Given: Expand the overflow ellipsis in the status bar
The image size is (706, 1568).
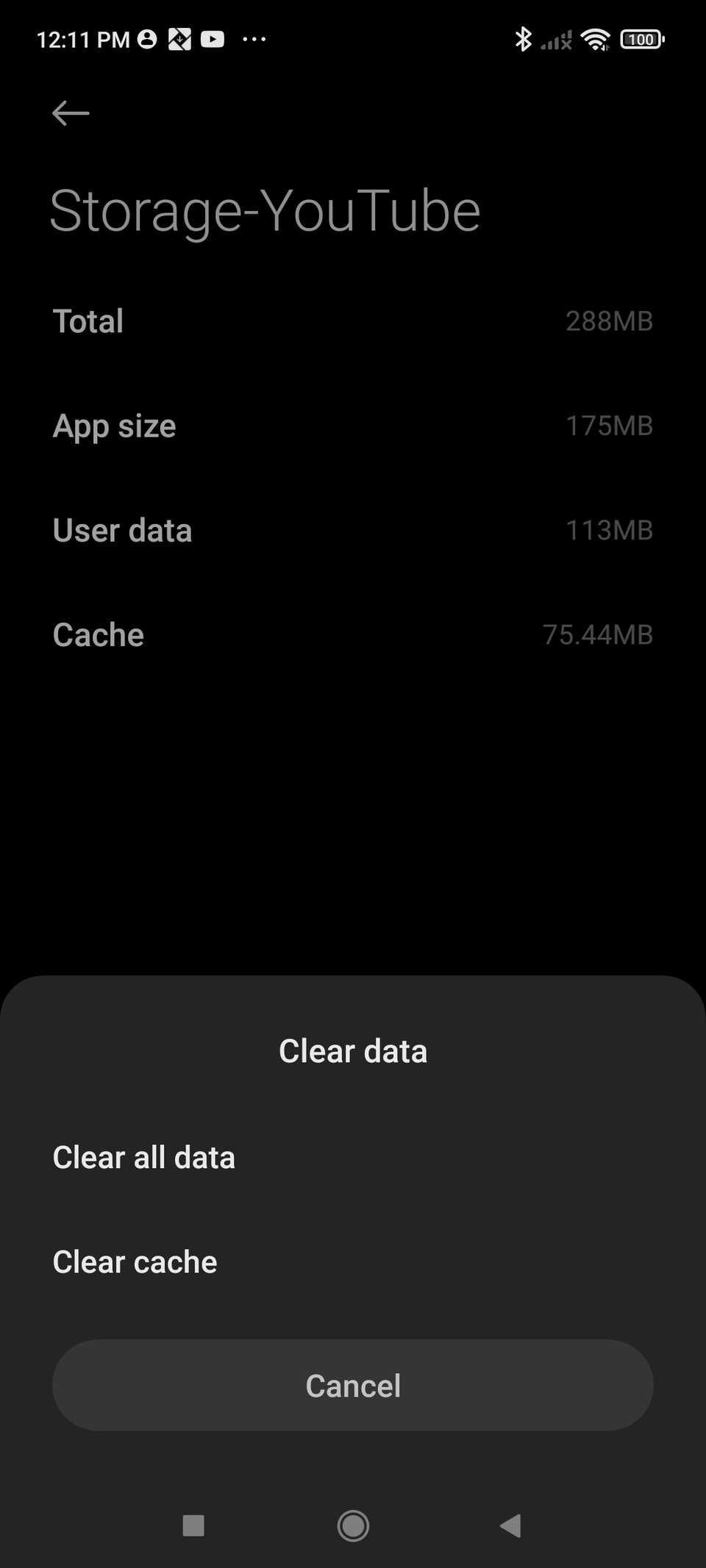Looking at the screenshot, I should (254, 39).
